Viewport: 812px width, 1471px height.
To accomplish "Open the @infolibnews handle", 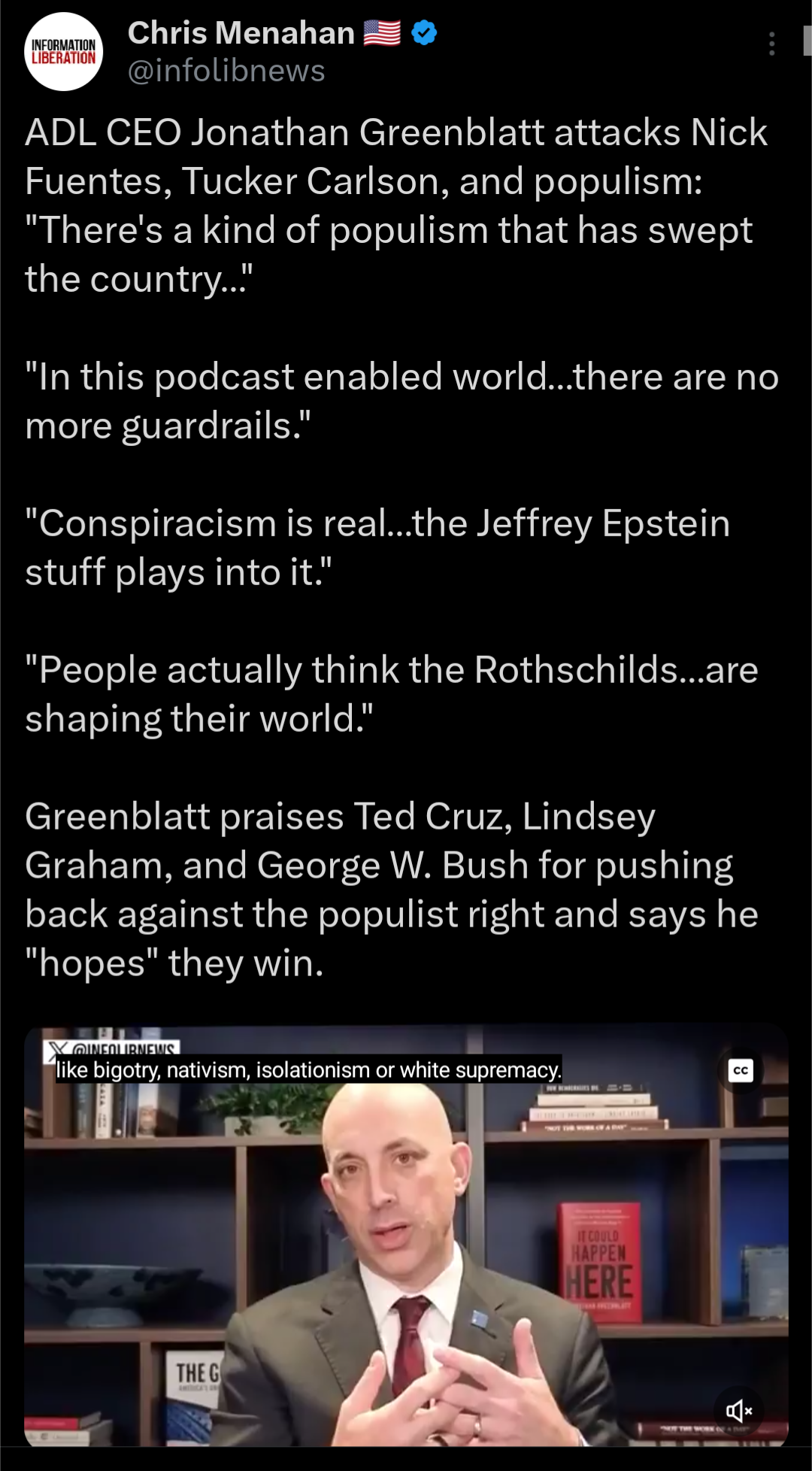I will pos(226,71).
